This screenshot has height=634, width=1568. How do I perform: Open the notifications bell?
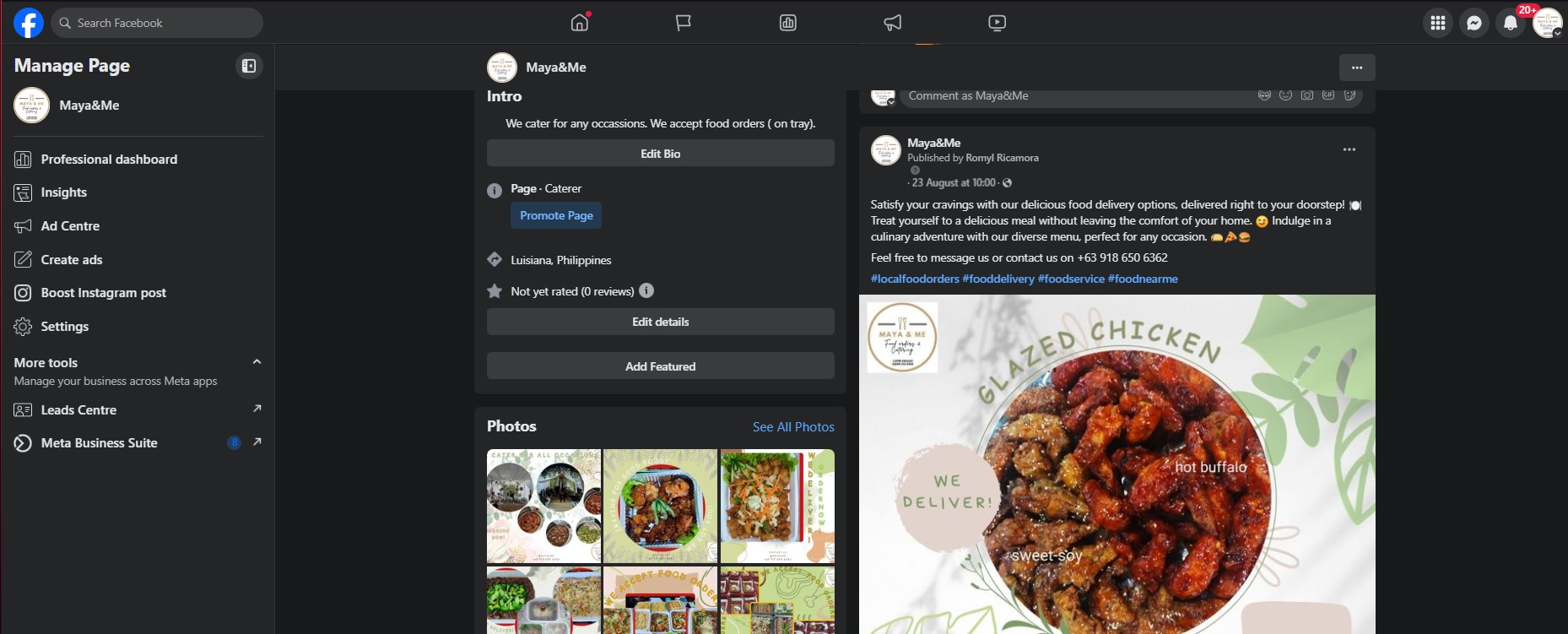pyautogui.click(x=1511, y=23)
